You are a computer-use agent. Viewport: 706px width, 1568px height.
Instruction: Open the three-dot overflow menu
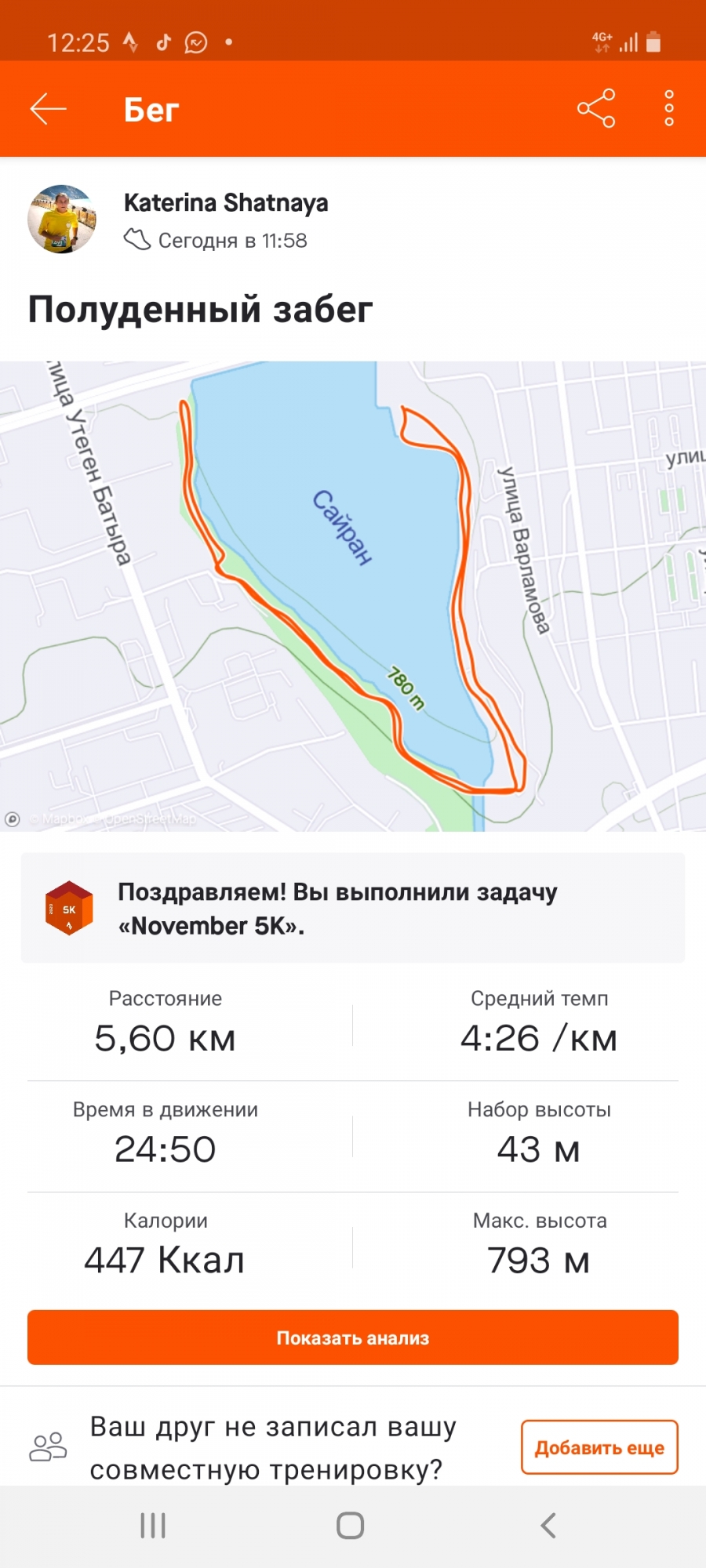click(668, 108)
